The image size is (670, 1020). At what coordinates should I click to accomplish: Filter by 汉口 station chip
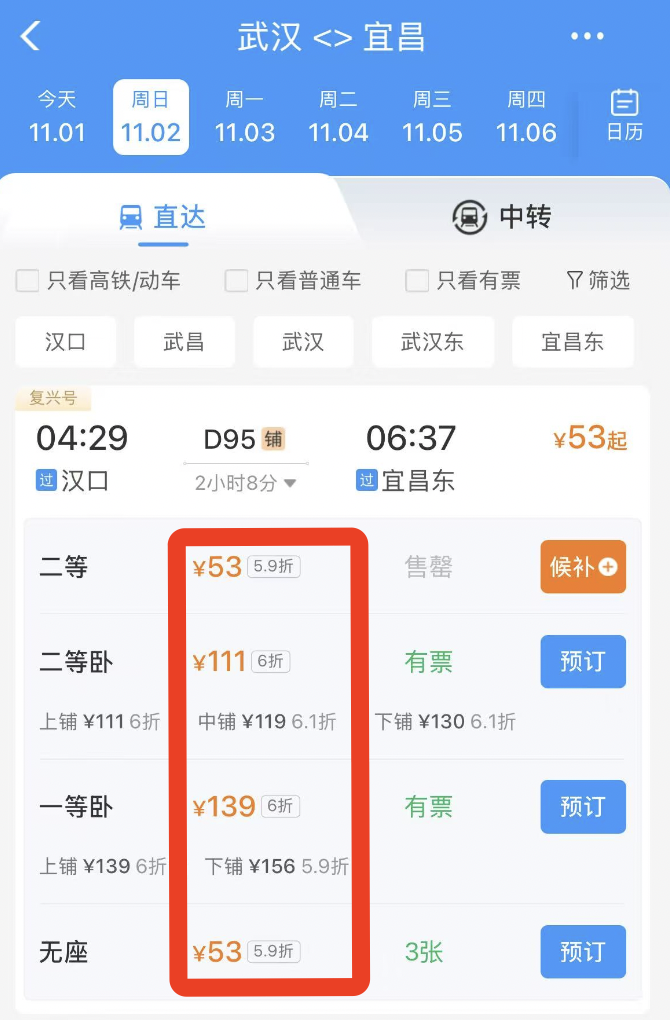click(66, 342)
